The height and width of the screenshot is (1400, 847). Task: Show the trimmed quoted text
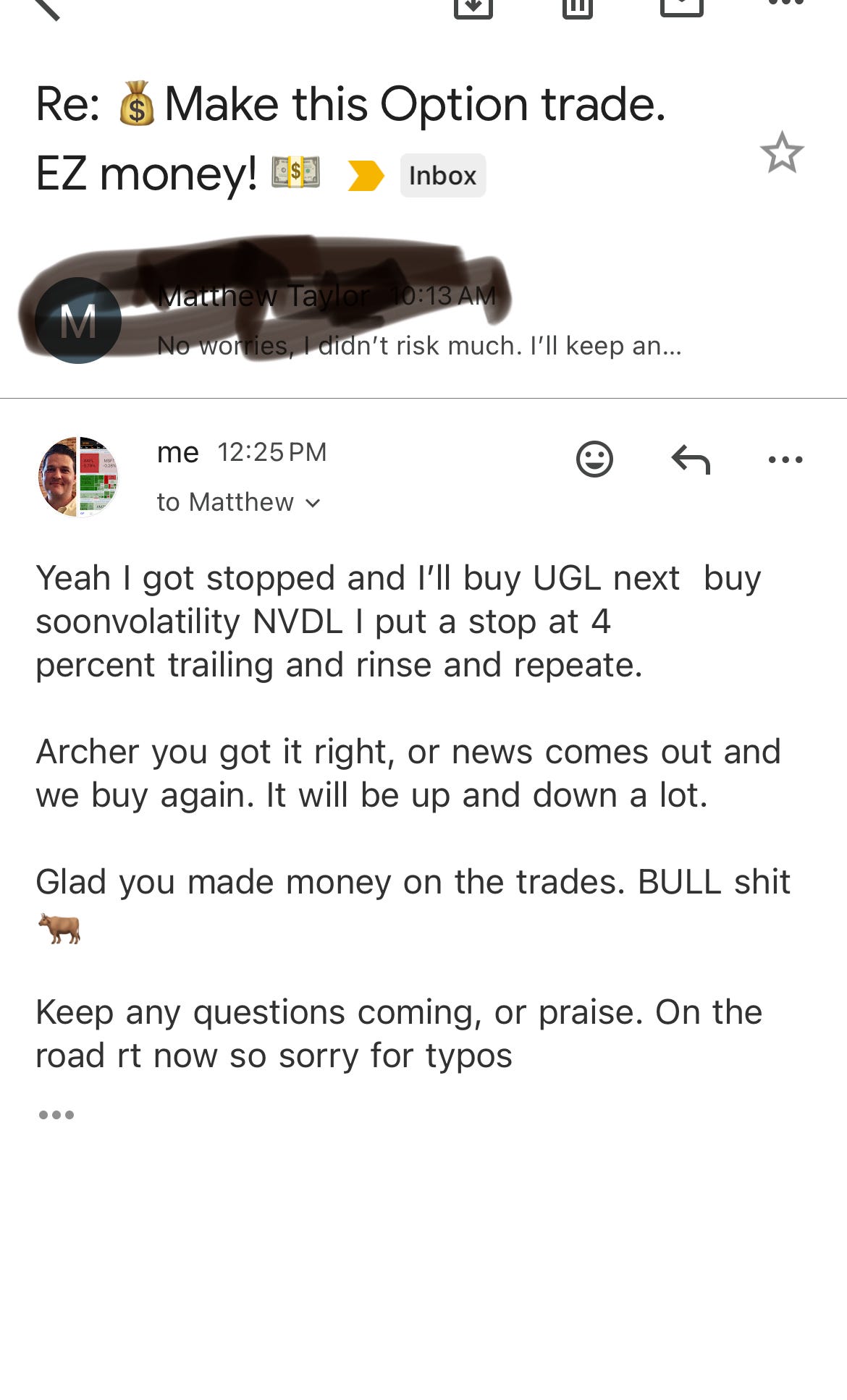click(56, 1115)
